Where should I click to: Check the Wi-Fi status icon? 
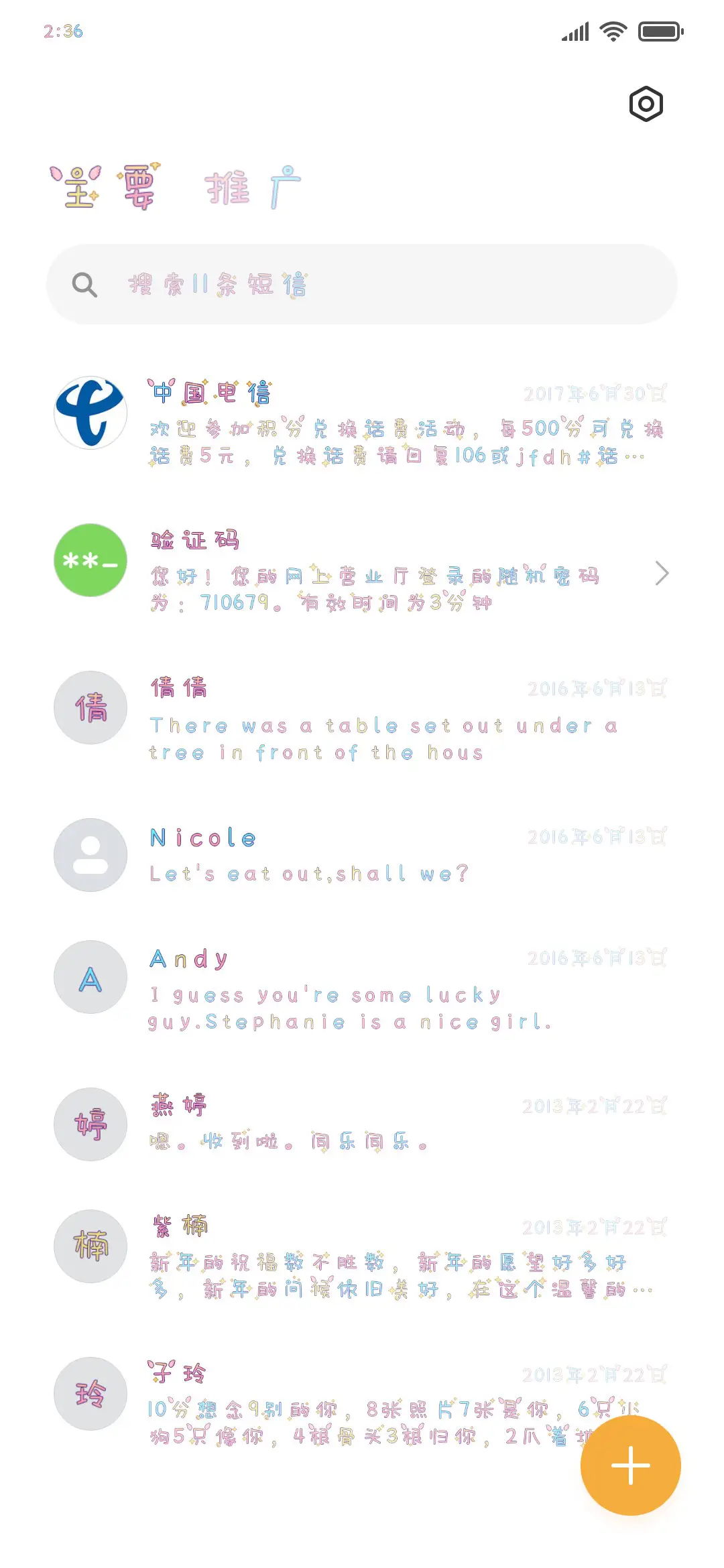(611, 30)
